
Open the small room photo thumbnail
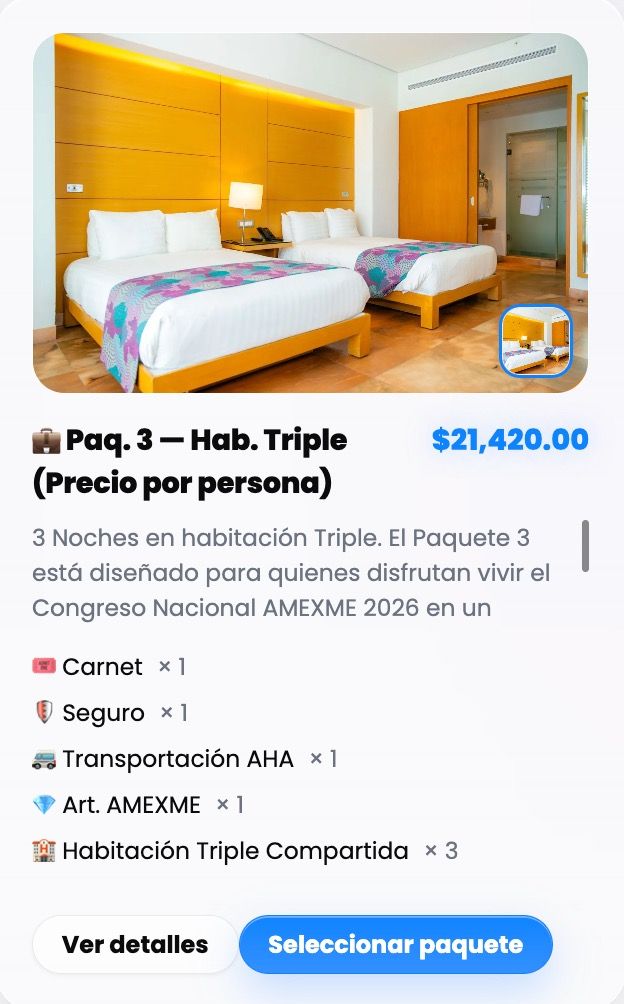(535, 341)
